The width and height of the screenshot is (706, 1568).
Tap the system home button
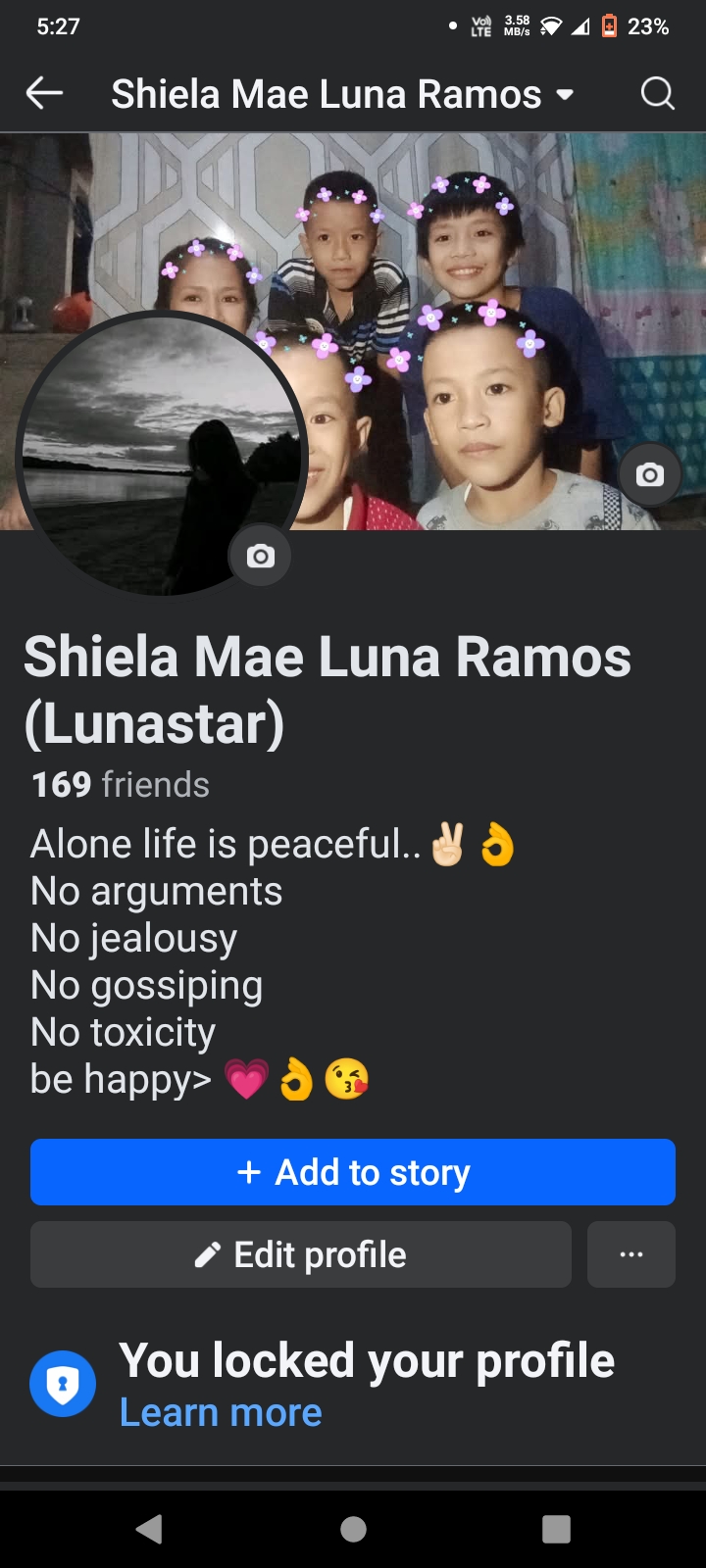tap(353, 1529)
